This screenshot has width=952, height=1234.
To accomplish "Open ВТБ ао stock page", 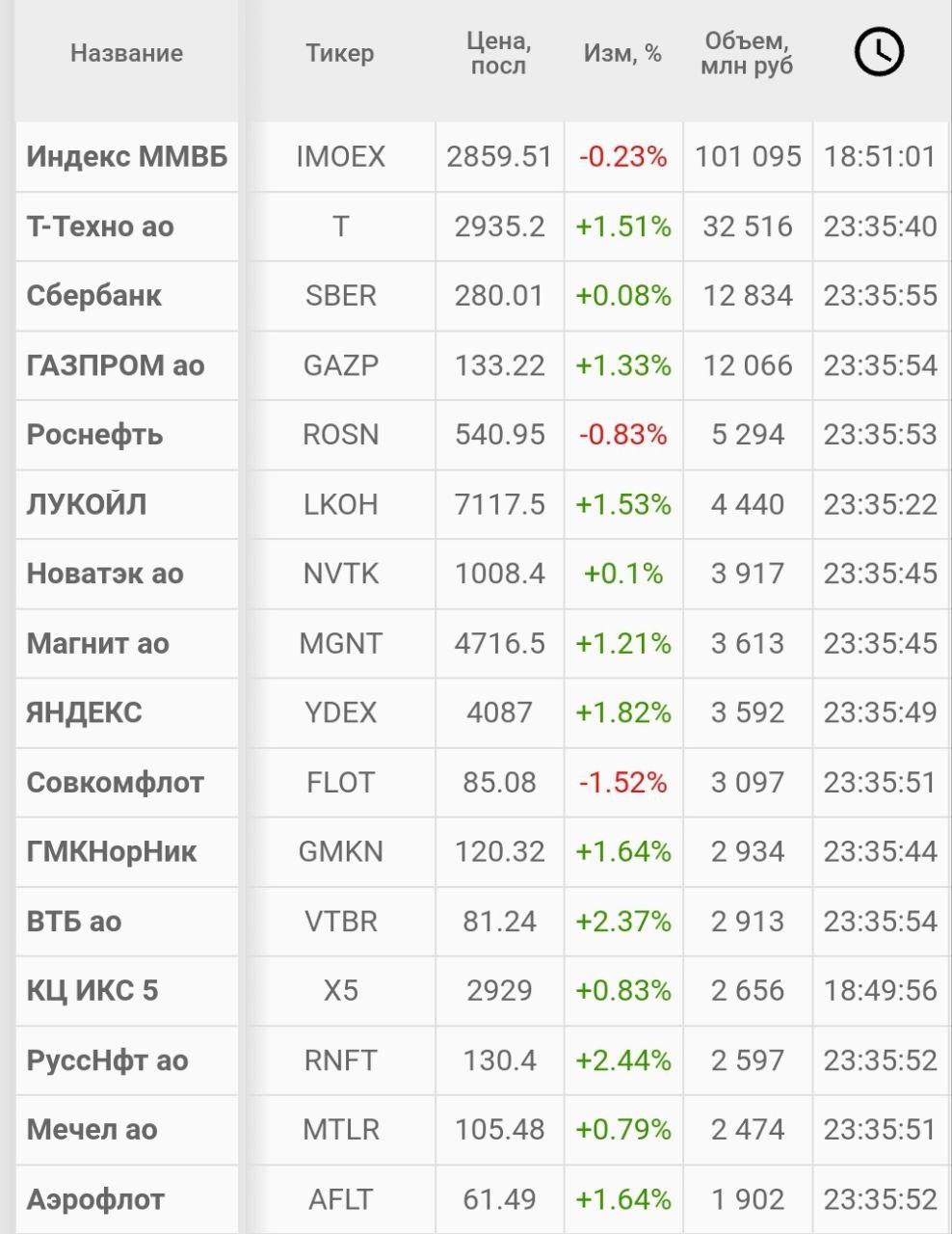I will 74,921.
